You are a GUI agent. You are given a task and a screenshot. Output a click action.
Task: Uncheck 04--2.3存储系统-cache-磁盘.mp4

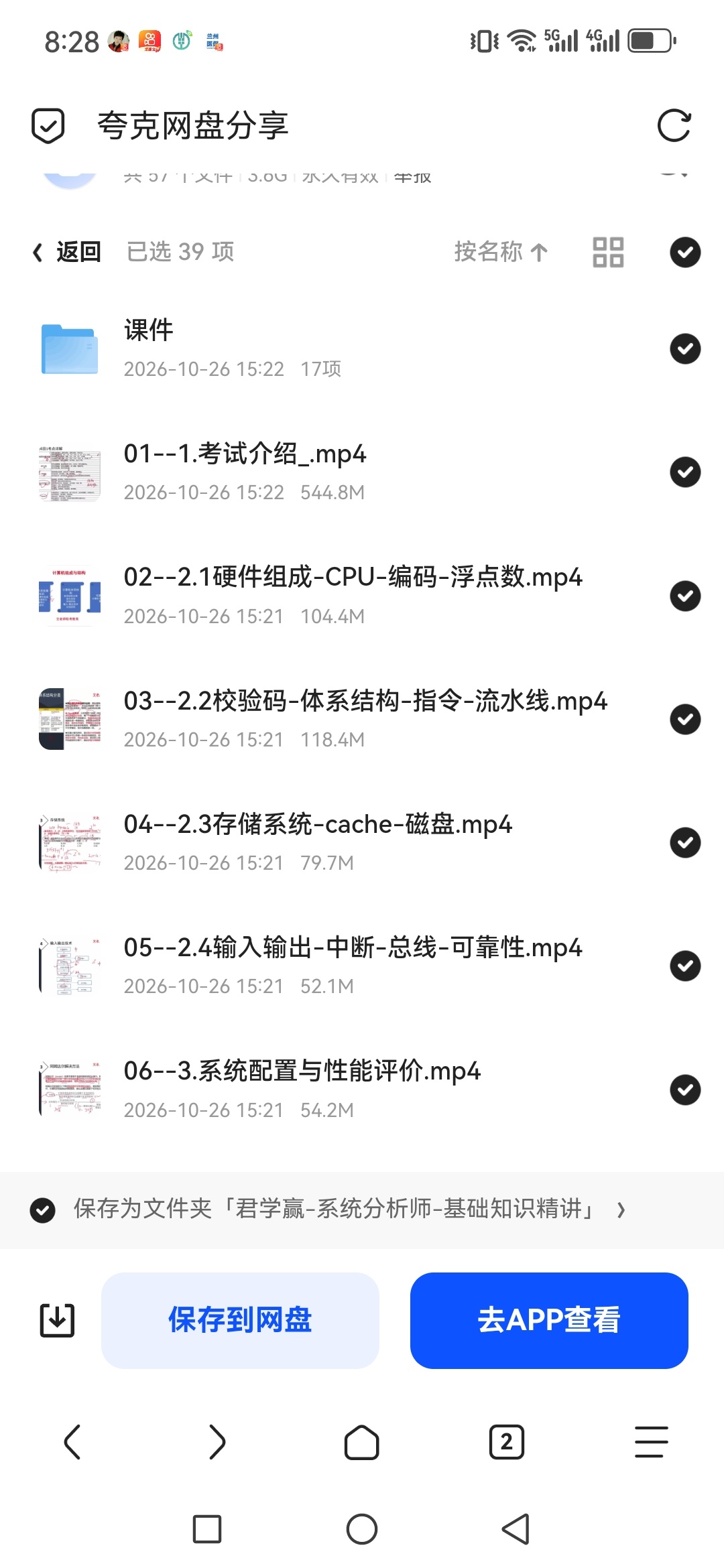[685, 842]
